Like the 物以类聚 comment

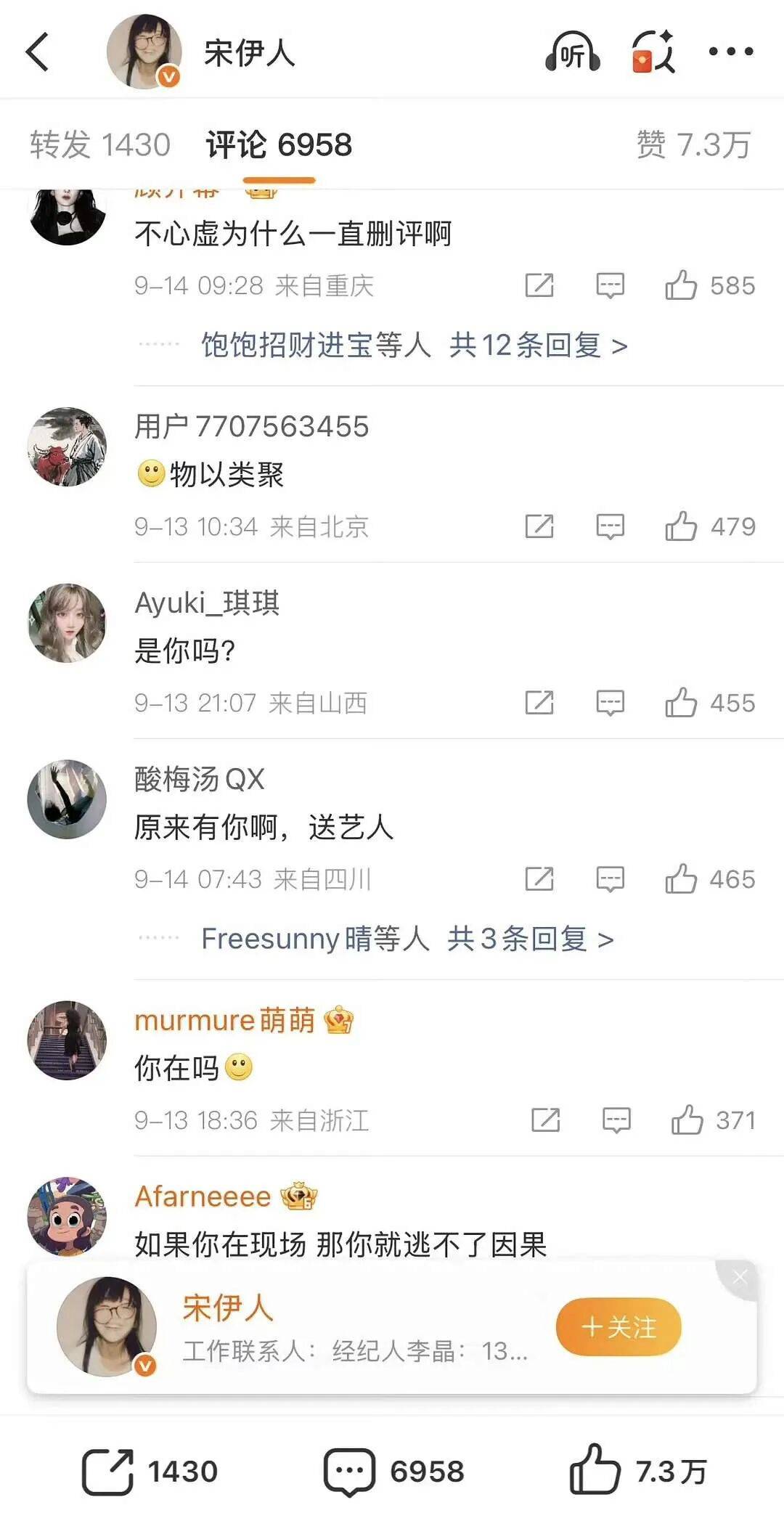[681, 526]
